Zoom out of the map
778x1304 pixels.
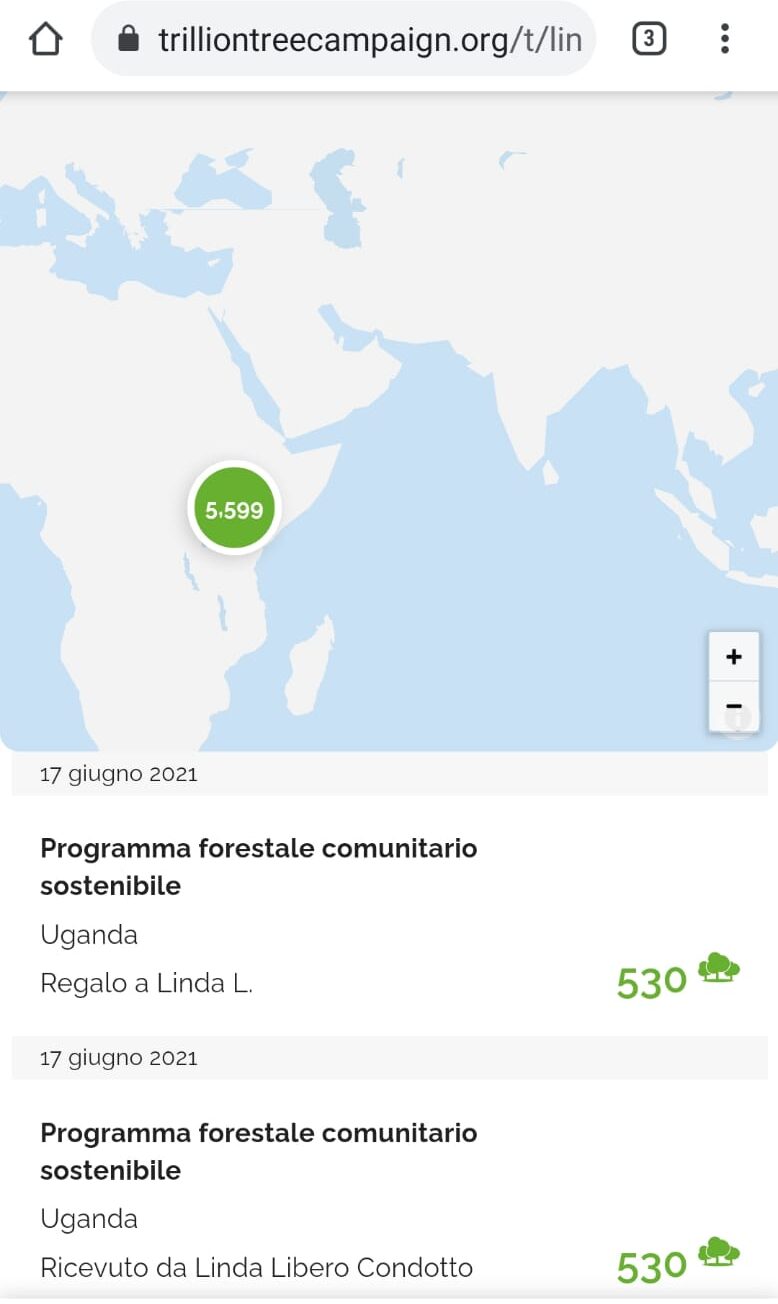point(734,706)
